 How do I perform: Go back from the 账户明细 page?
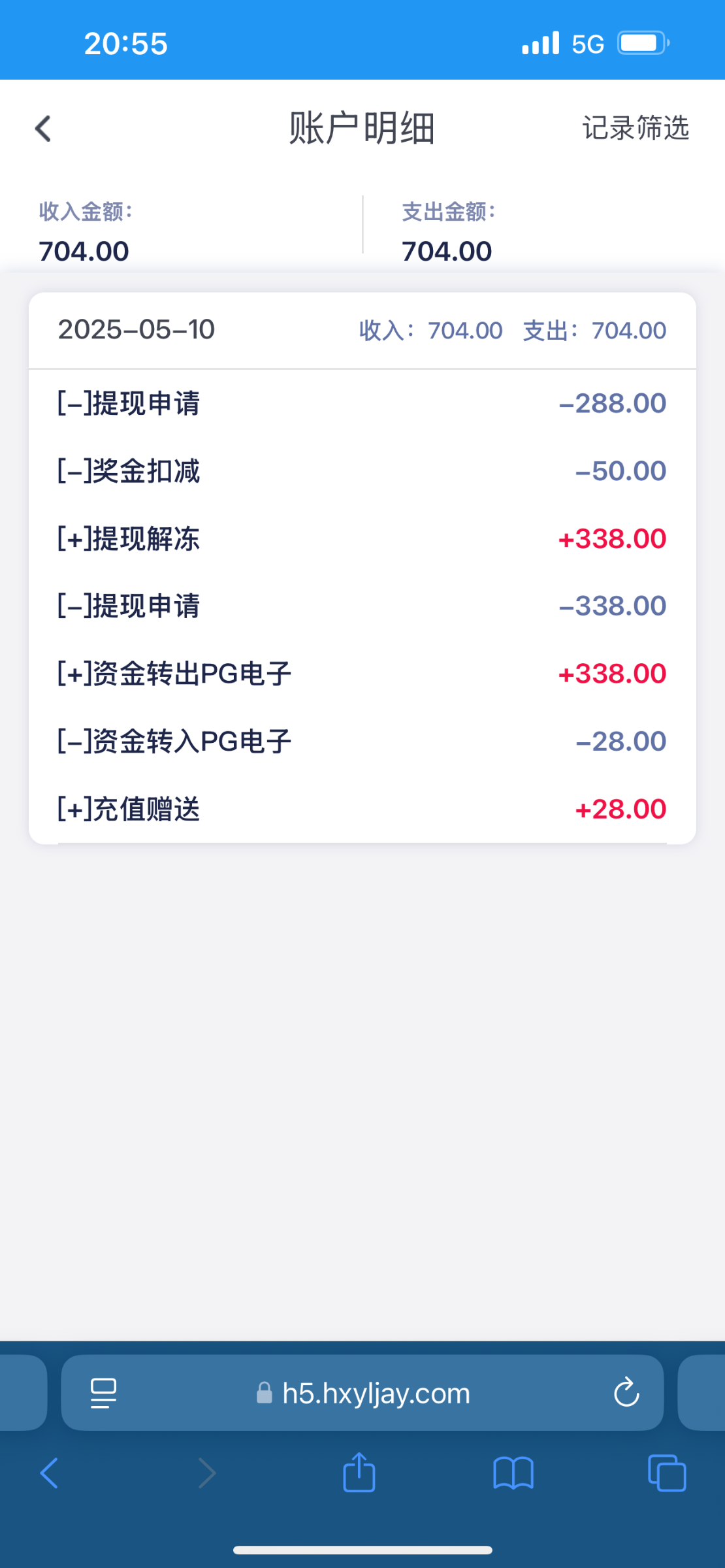(x=43, y=128)
